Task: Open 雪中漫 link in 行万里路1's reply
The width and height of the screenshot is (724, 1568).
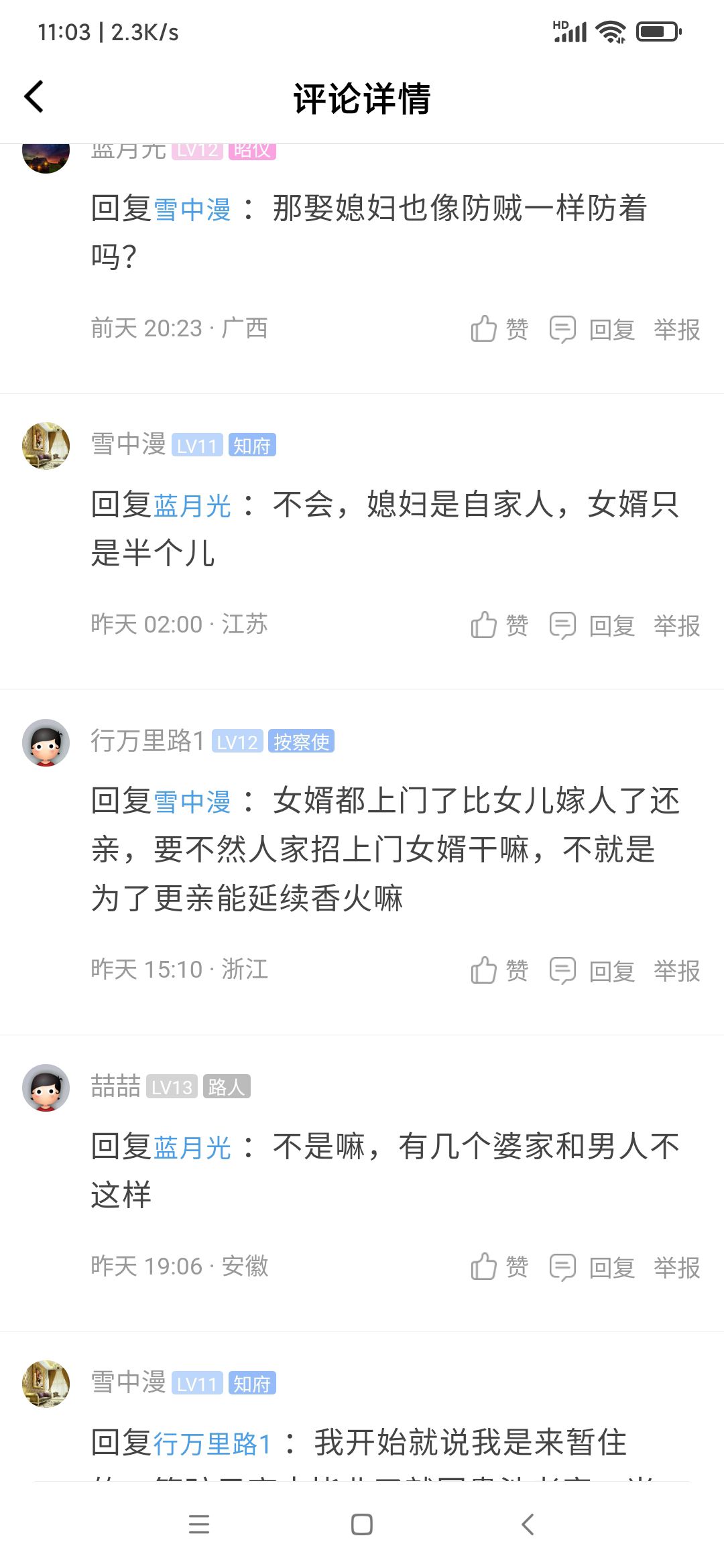Action: coord(192,801)
